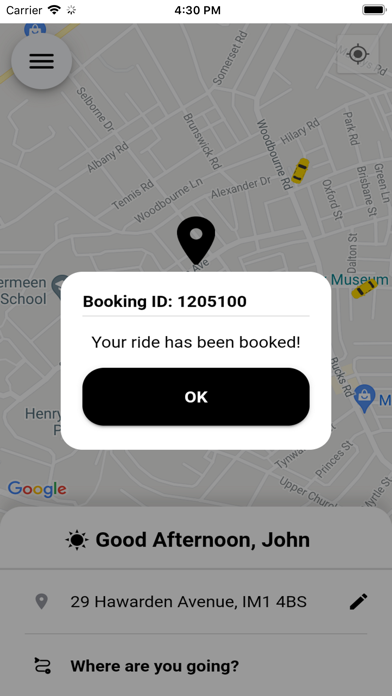The image size is (392, 696).
Task: Open the 'Where are you going?' field
Action: 196,666
